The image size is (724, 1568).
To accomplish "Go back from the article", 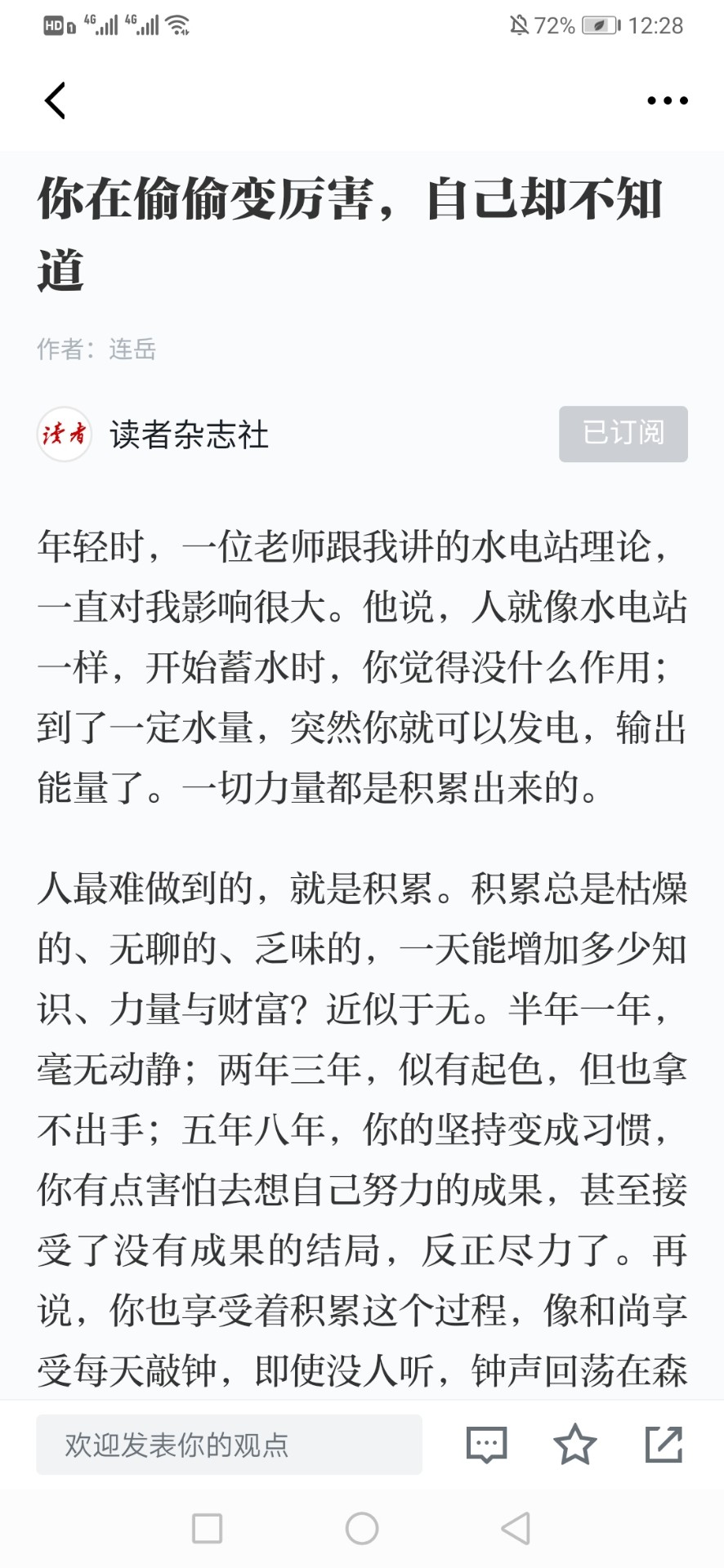I will [55, 101].
